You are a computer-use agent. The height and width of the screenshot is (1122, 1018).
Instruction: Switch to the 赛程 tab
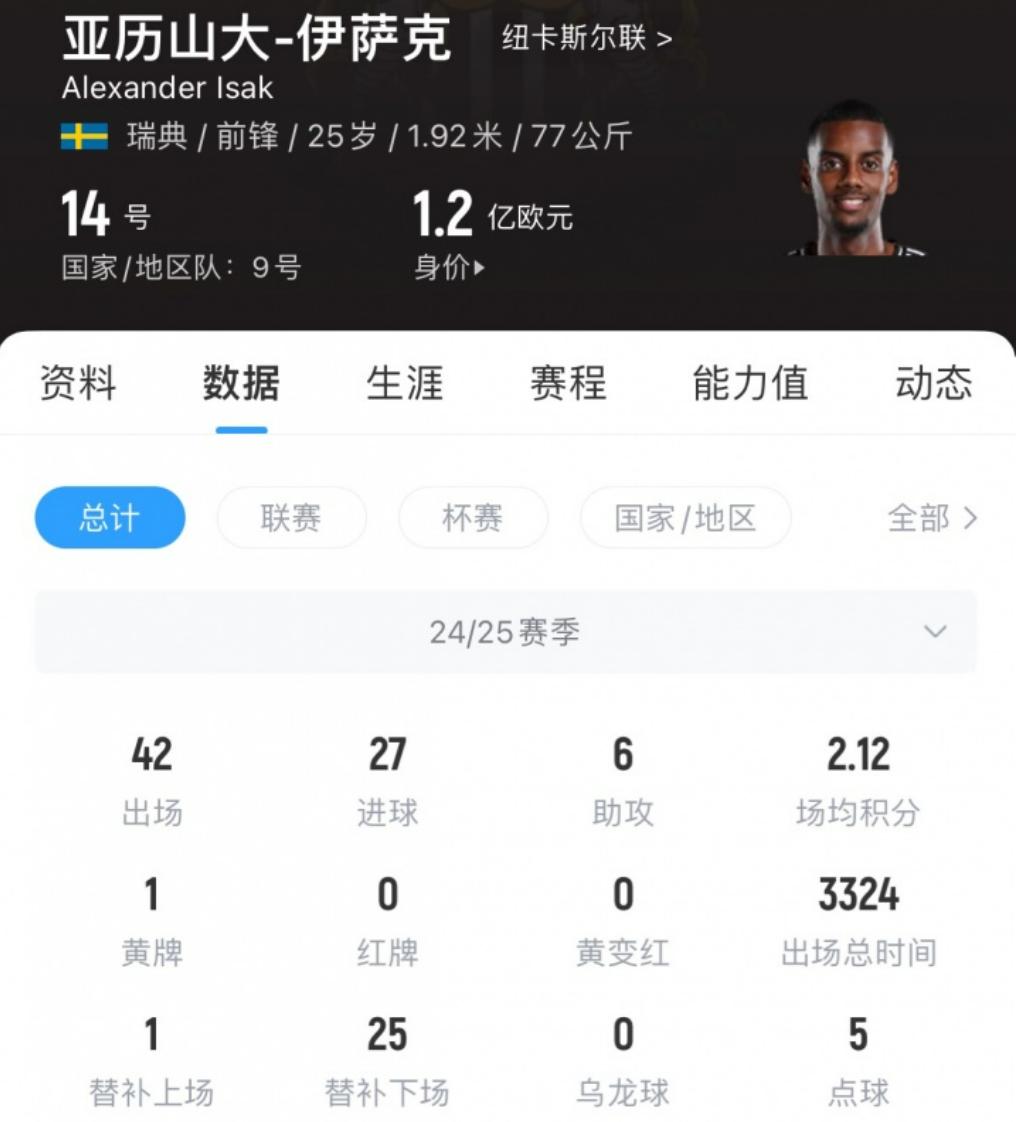click(567, 384)
